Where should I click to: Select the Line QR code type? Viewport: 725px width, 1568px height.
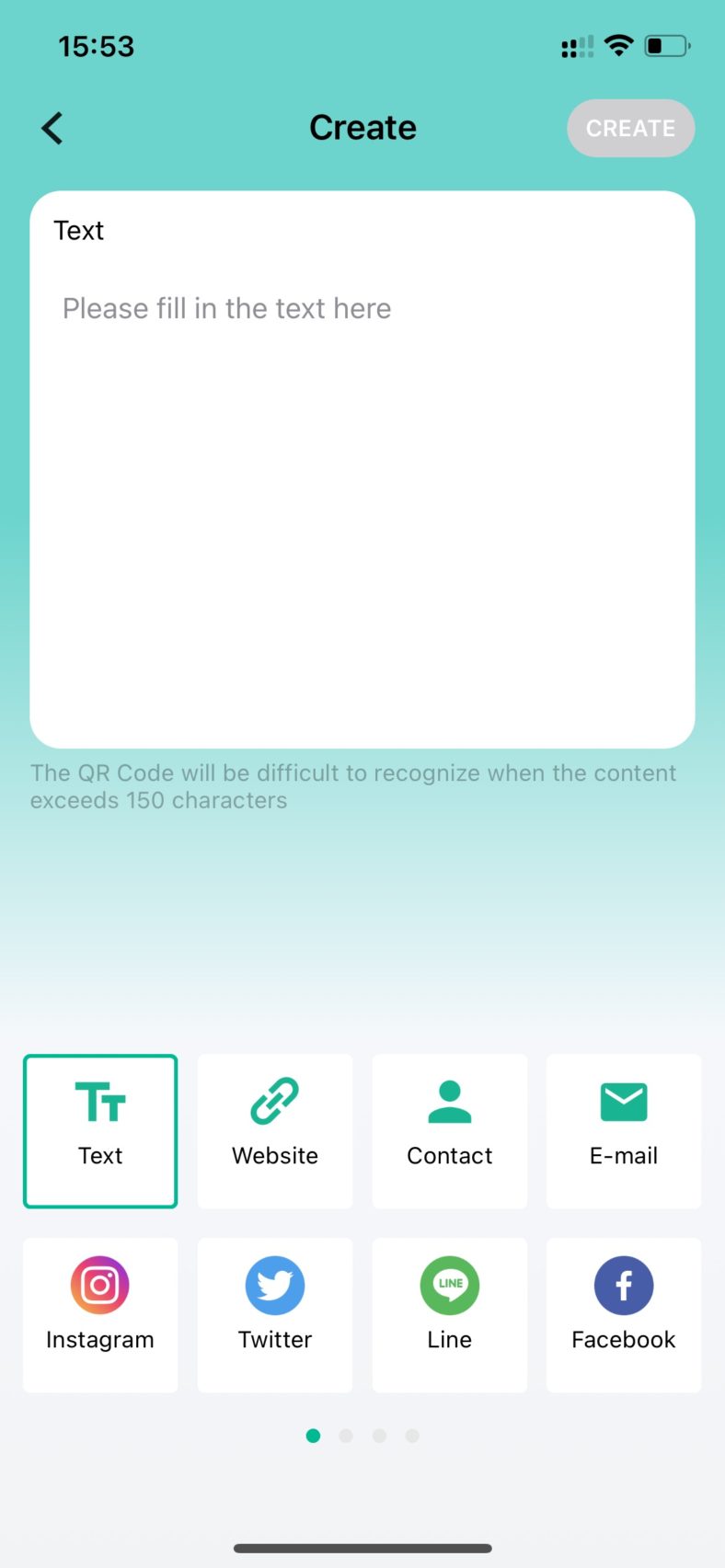(x=449, y=1315)
